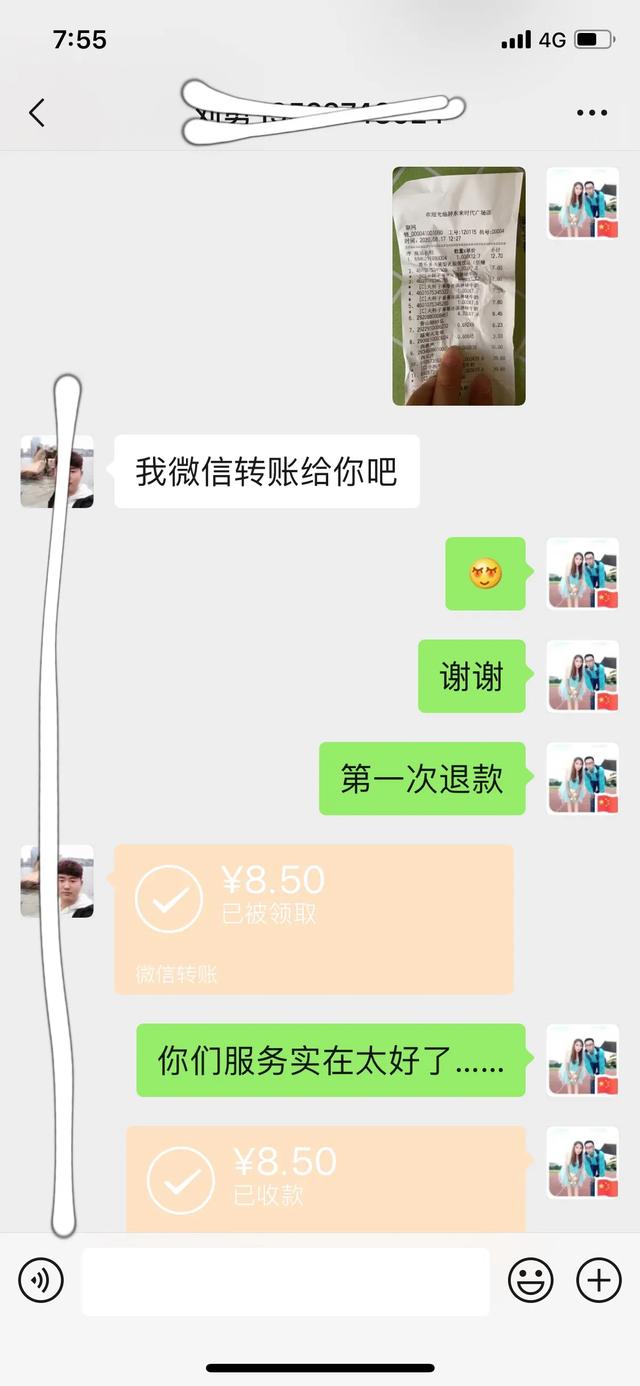Image resolution: width=640 pixels, height=1386 pixels.
Task: Tap the message text field
Action: click(285, 1280)
